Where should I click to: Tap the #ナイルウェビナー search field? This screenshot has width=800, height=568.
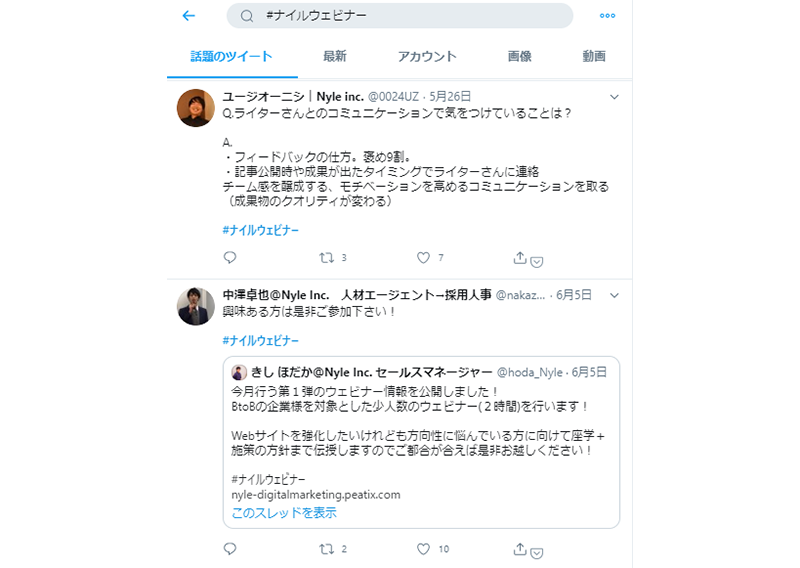[x=400, y=16]
